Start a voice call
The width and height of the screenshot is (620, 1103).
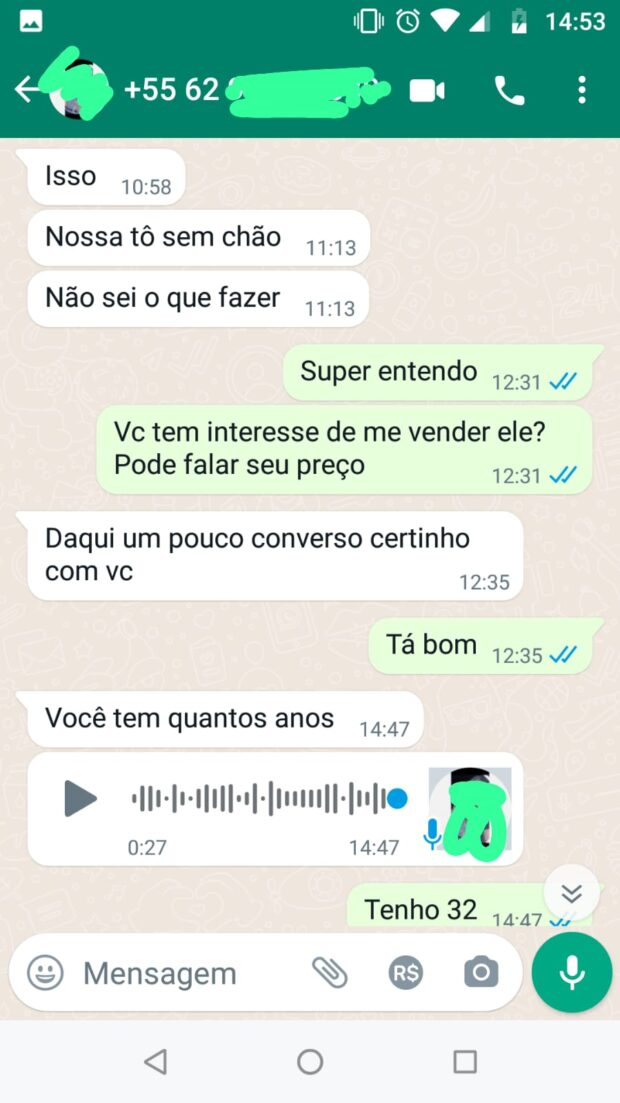pos(509,91)
